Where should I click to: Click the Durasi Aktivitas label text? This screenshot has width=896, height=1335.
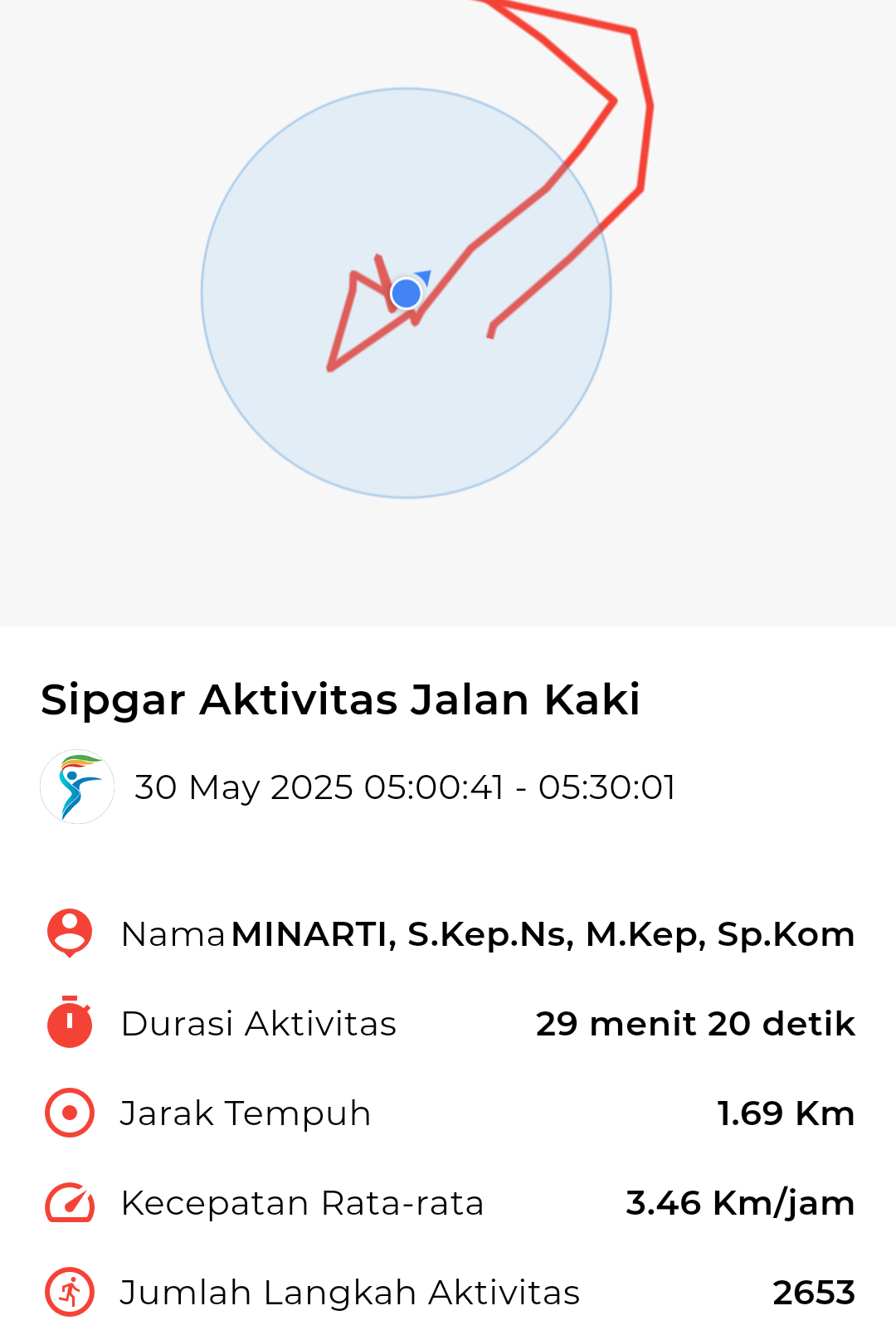[259, 1023]
